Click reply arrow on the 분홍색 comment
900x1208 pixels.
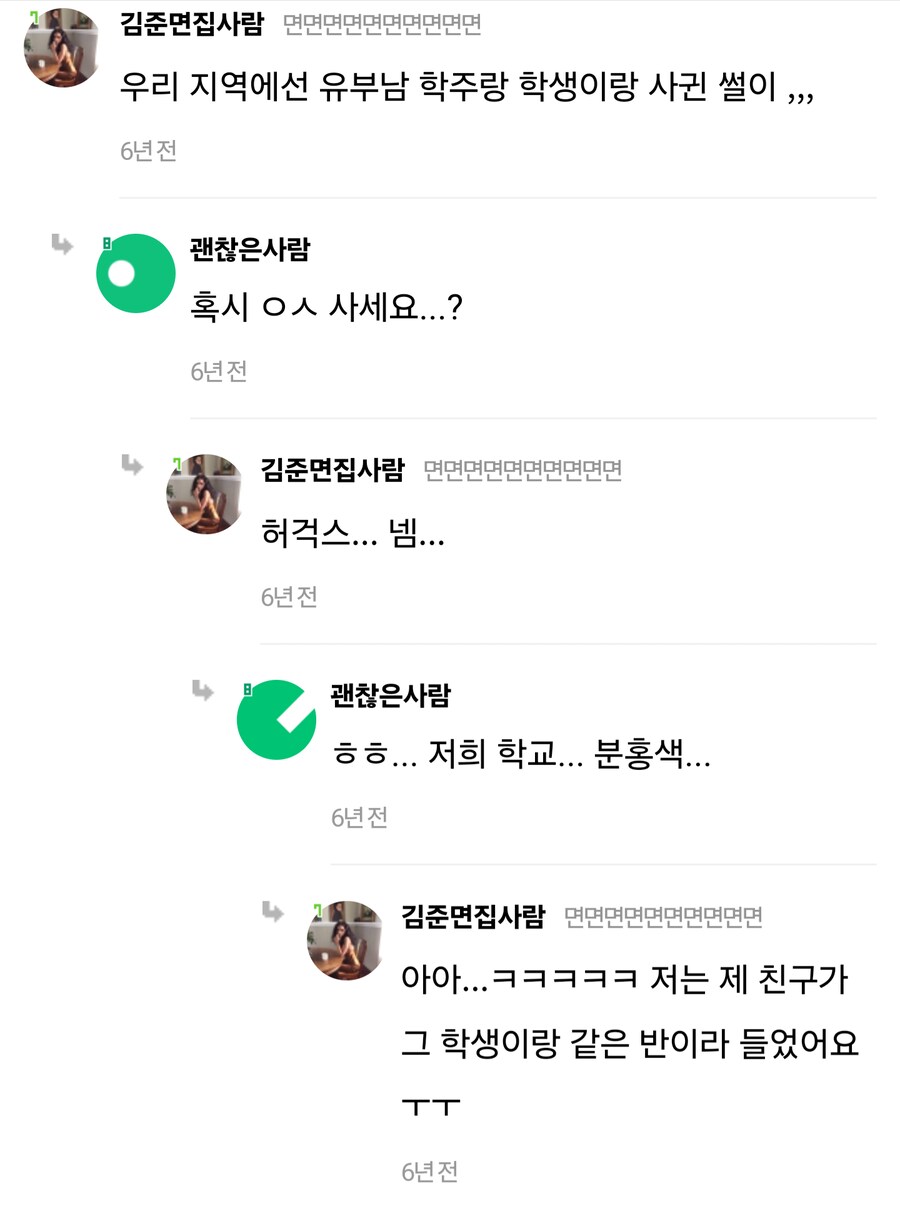pyautogui.click(x=202, y=690)
